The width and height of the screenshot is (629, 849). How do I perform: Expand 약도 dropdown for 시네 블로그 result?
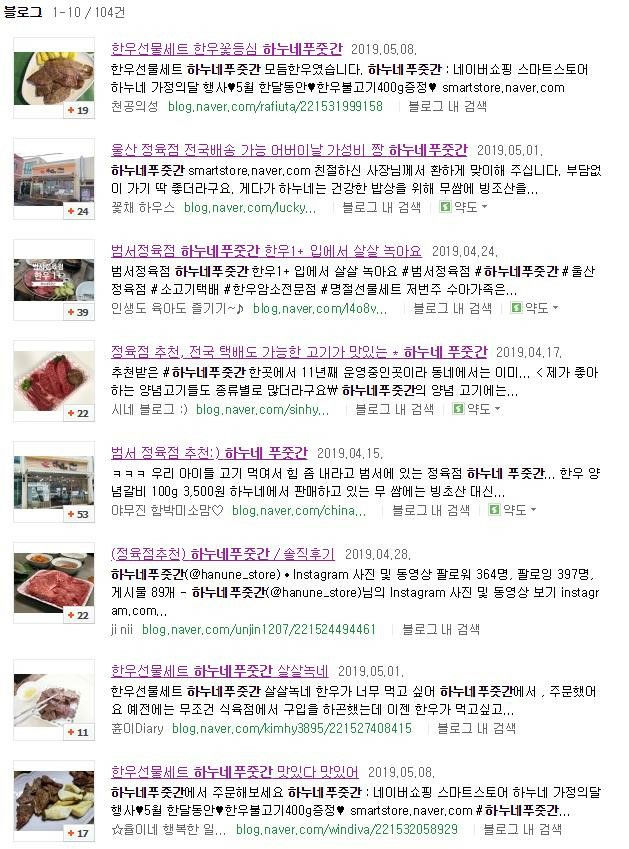point(478,409)
